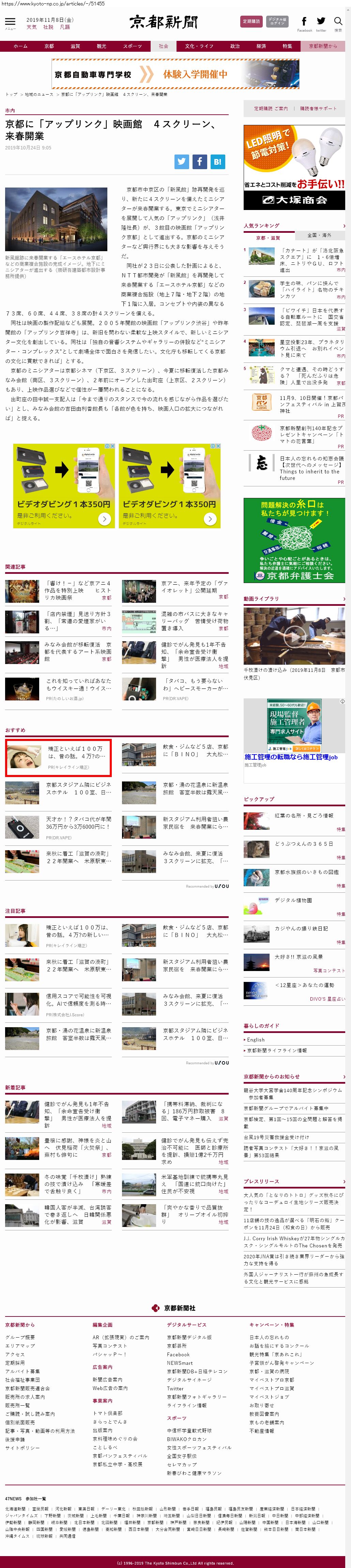Select the 文化・ライフ navigation tab
The width and height of the screenshot is (351, 1568).
pos(199,46)
